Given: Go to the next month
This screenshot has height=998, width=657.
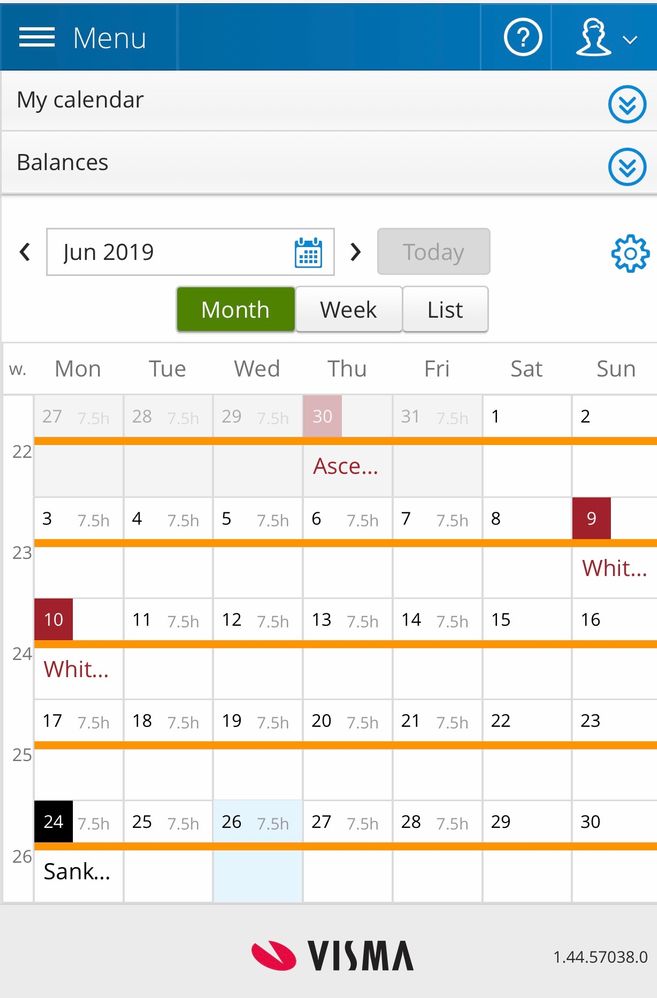Looking at the screenshot, I should [355, 252].
